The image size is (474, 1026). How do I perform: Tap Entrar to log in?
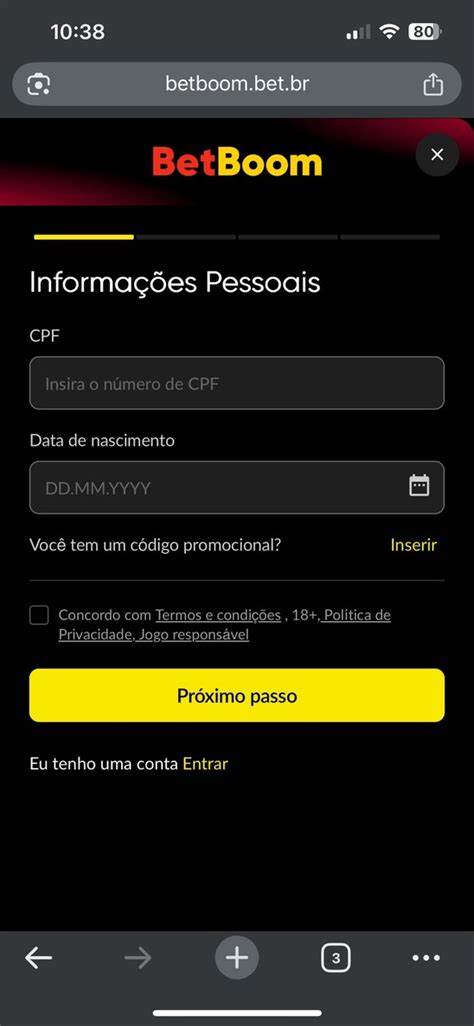(205, 764)
